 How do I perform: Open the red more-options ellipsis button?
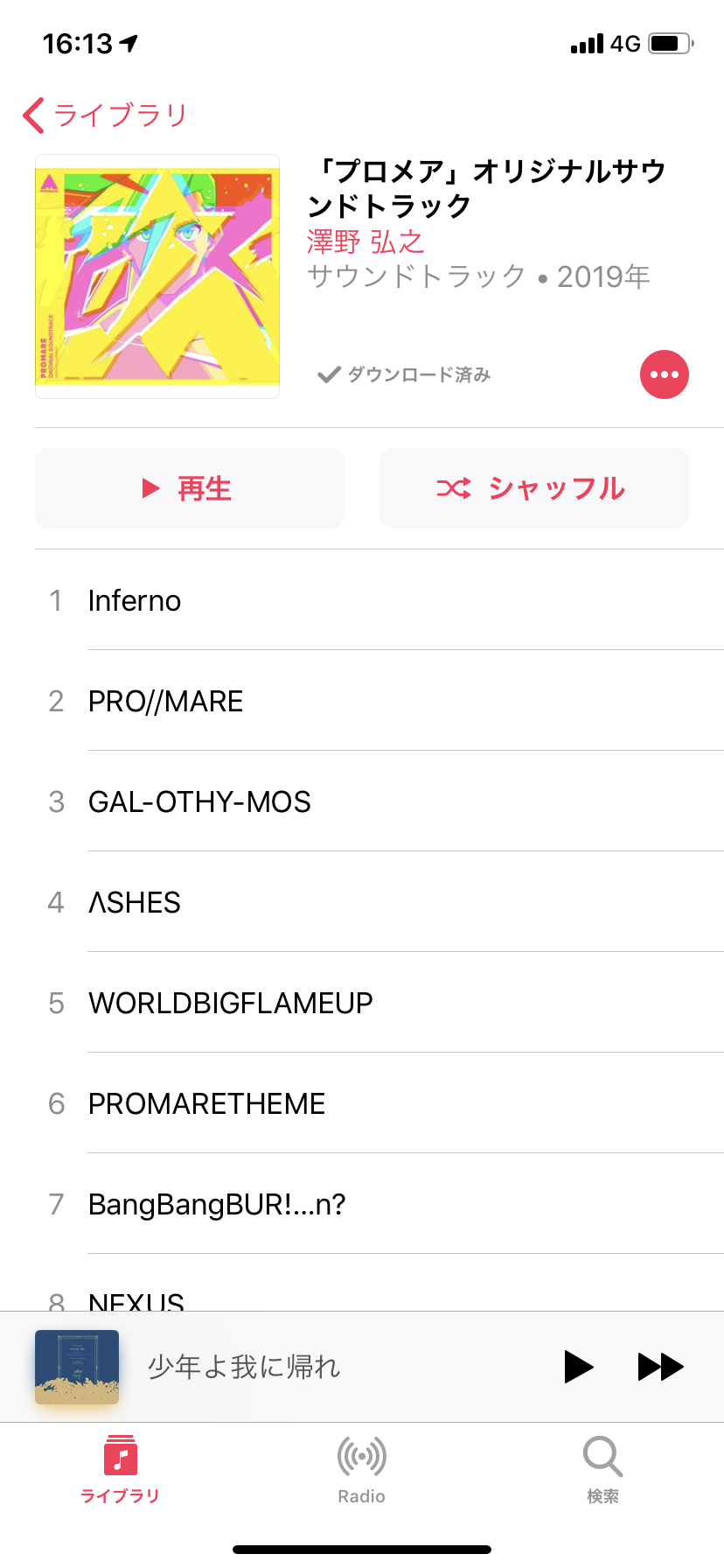coord(665,374)
